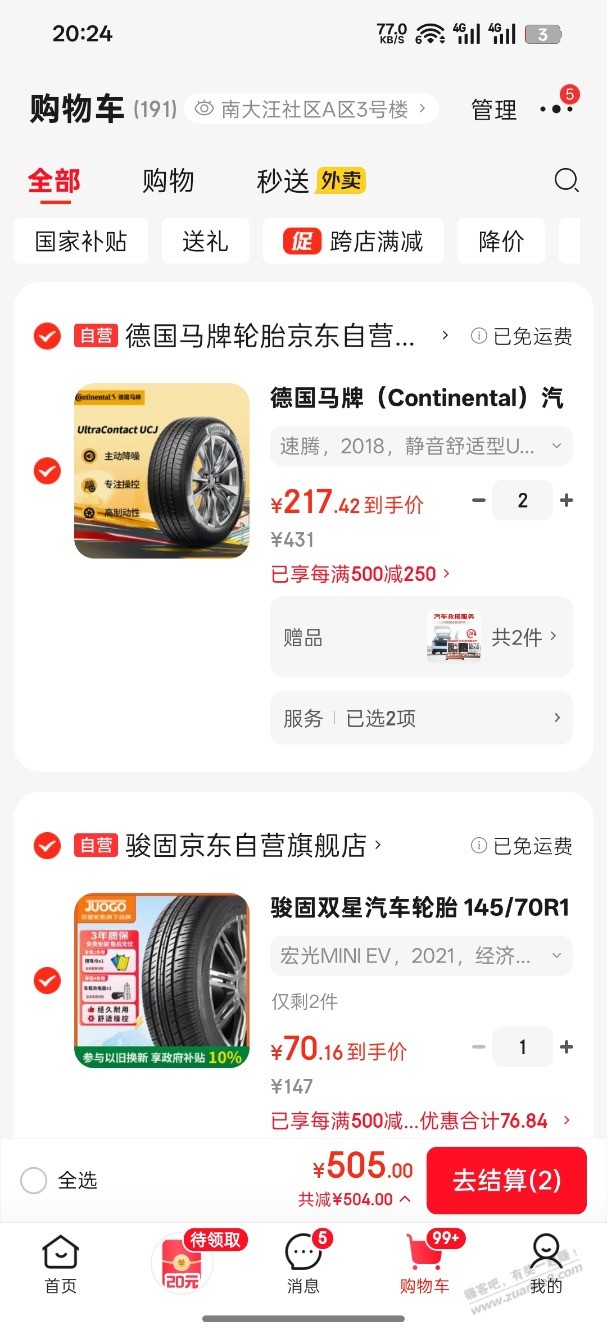The height and width of the screenshot is (1334, 607).
Task: Apply the 降价 filter chip
Action: coord(501,241)
